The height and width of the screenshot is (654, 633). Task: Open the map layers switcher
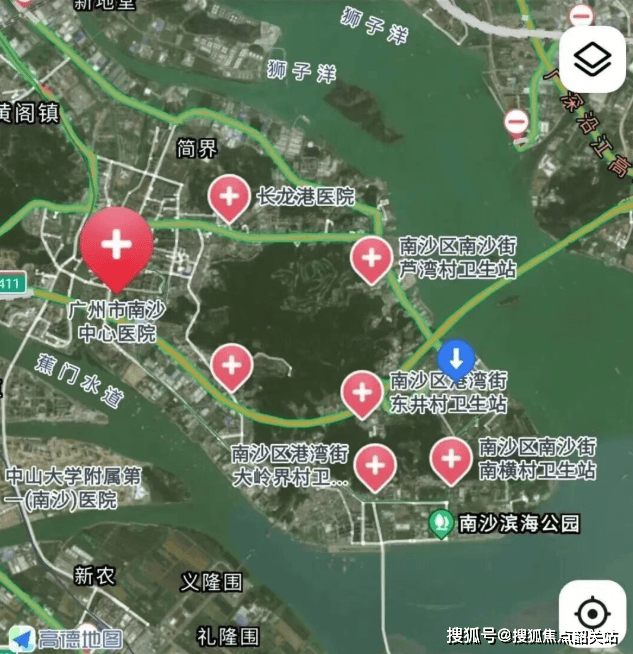point(592,61)
